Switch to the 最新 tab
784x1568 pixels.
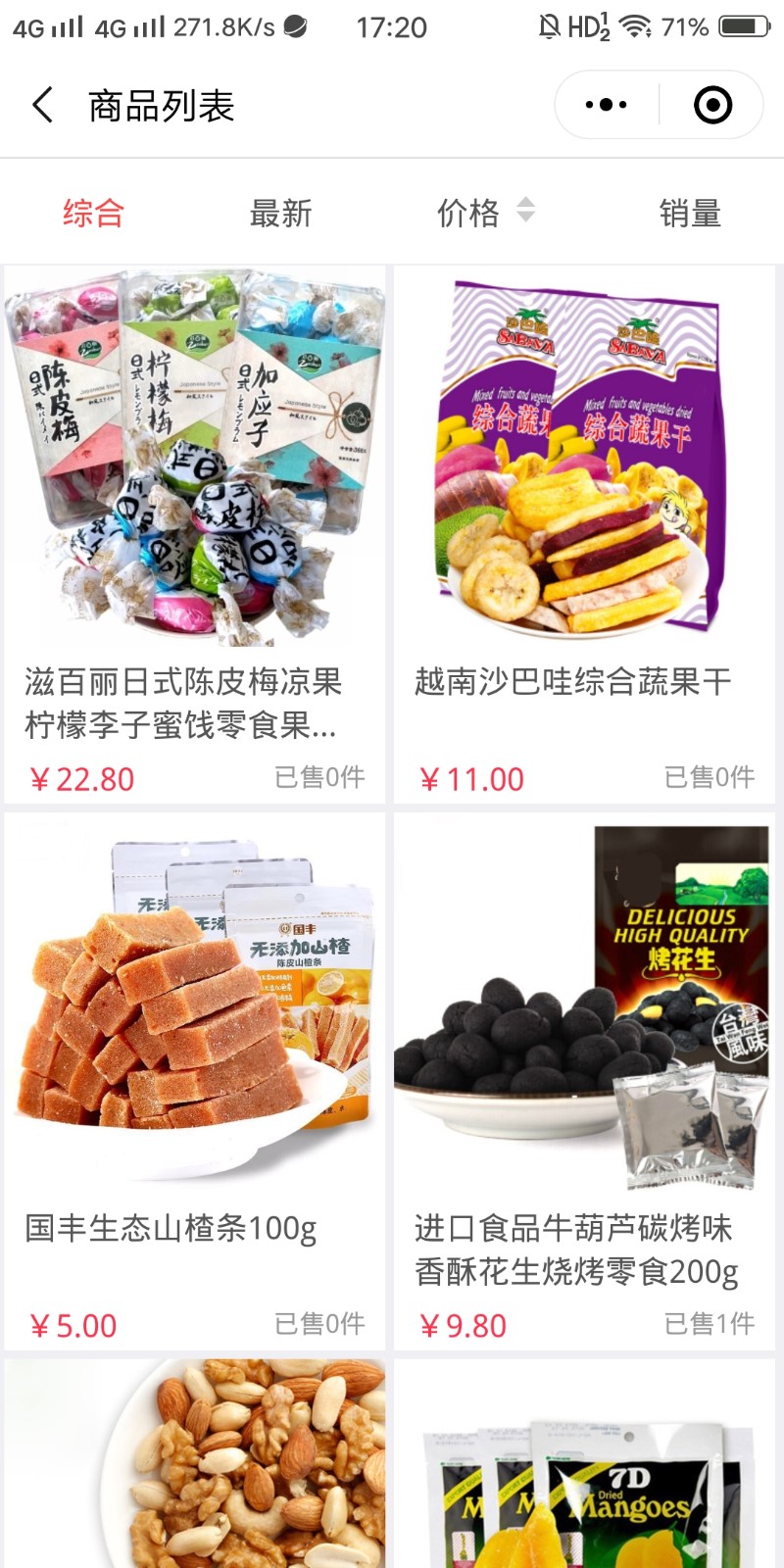[281, 213]
